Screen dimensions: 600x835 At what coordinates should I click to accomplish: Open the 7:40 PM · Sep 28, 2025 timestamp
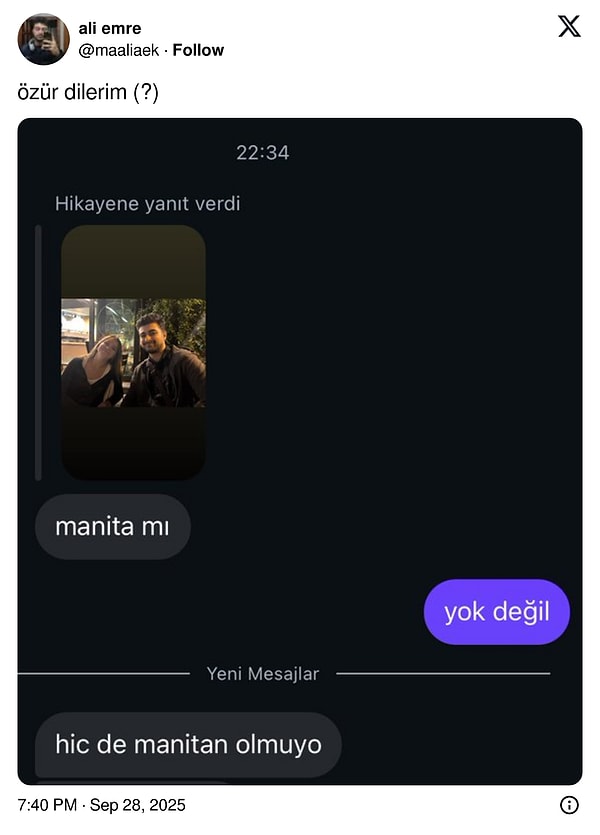click(102, 805)
